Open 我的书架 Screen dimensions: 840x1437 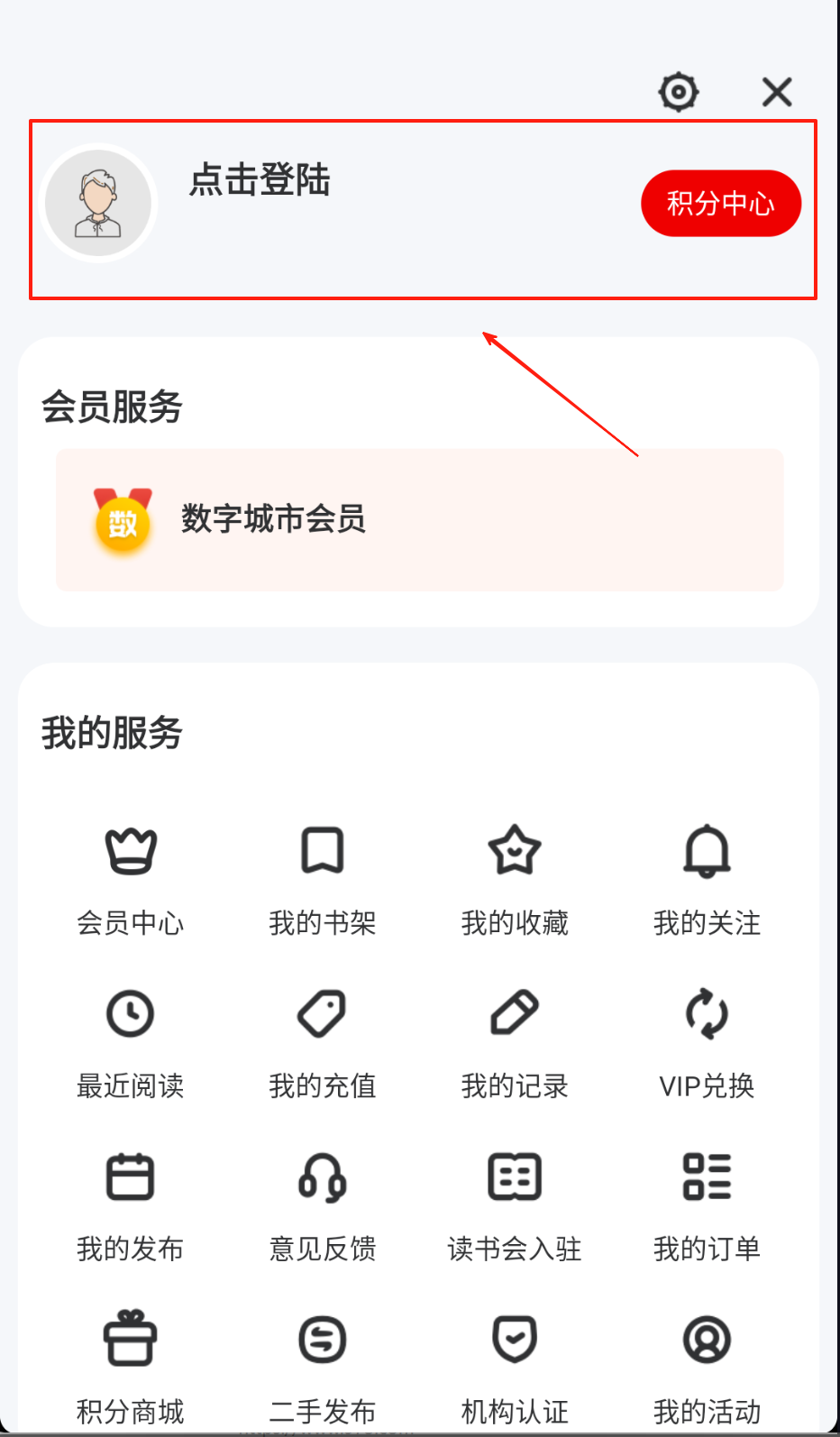click(322, 874)
